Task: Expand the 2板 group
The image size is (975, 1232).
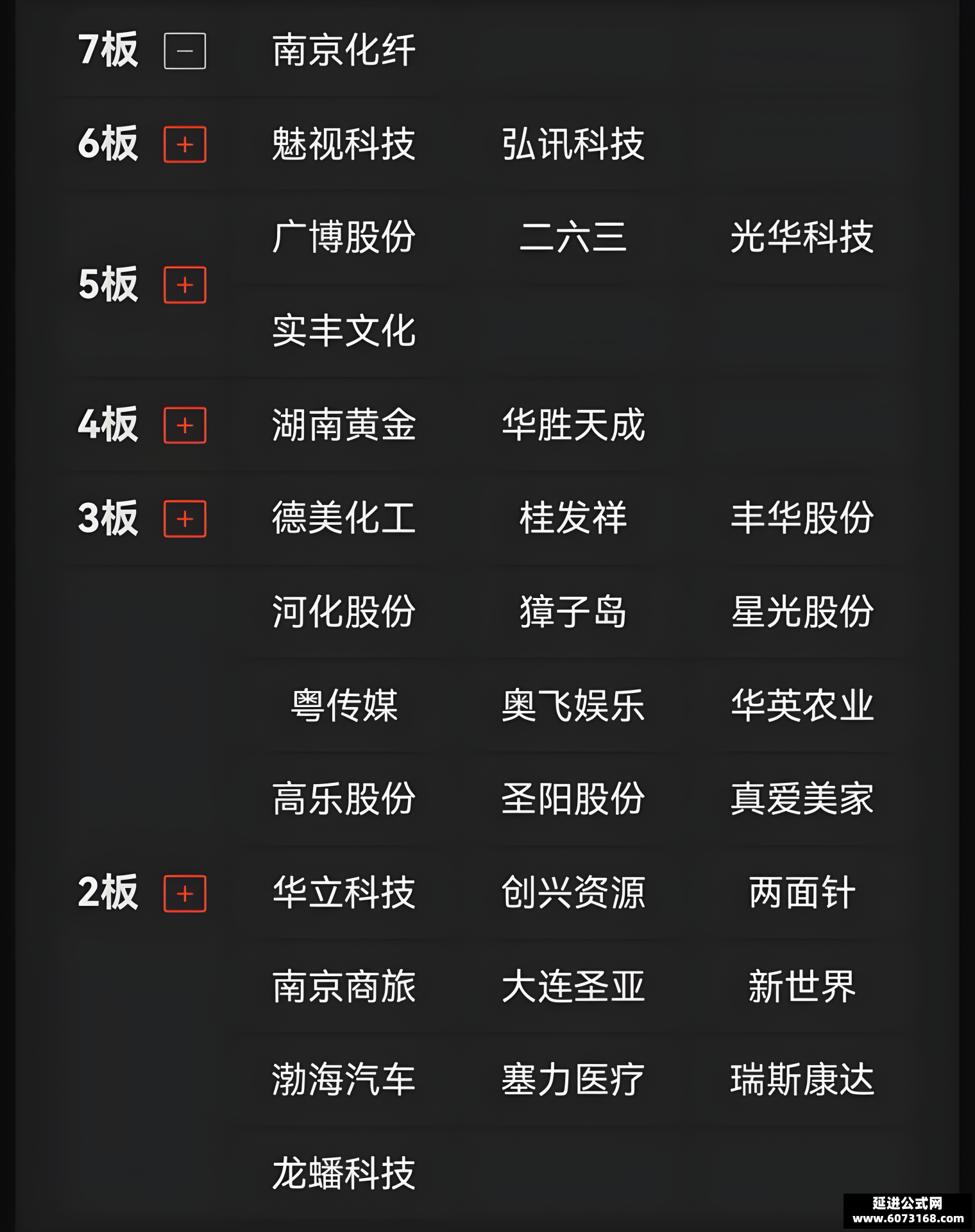Action: [185, 893]
